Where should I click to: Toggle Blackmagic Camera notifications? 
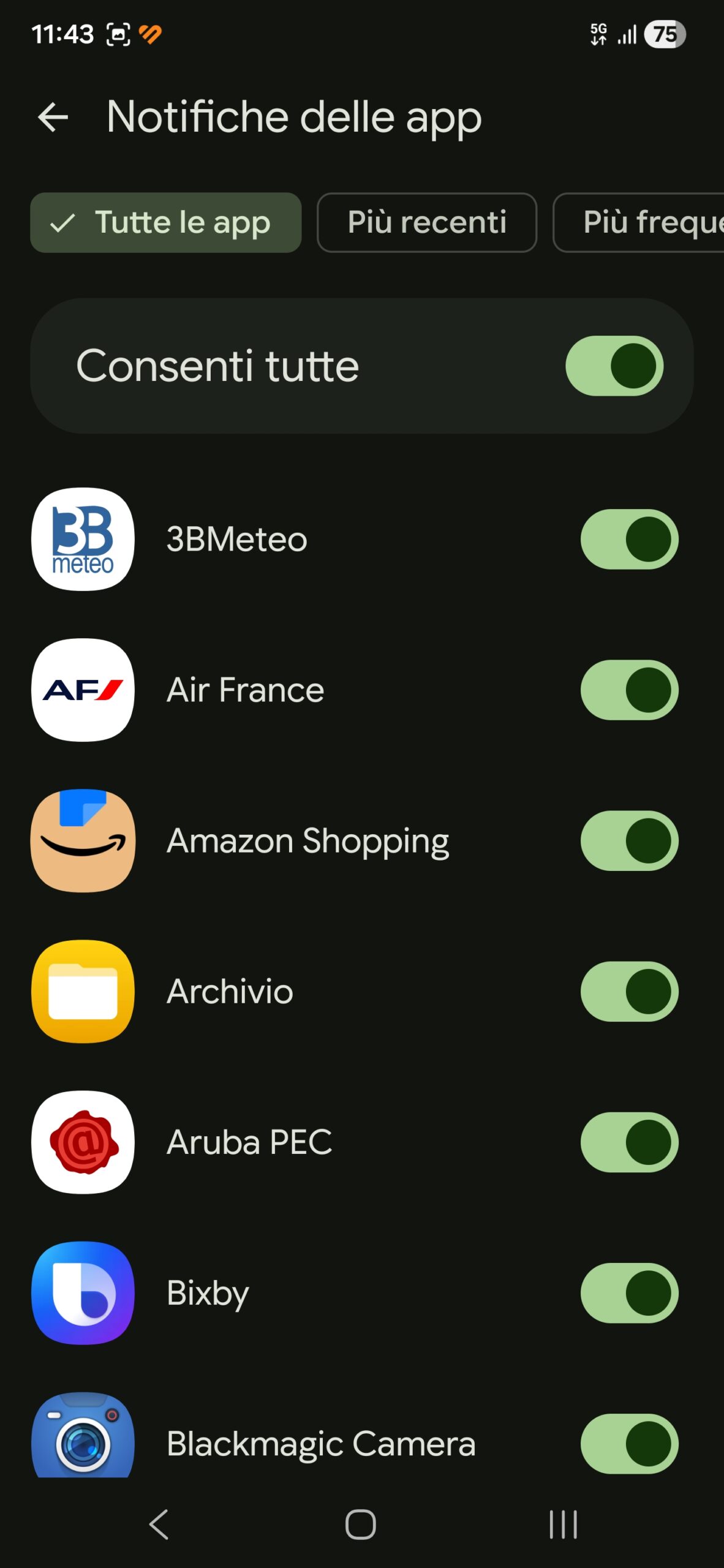point(629,1443)
